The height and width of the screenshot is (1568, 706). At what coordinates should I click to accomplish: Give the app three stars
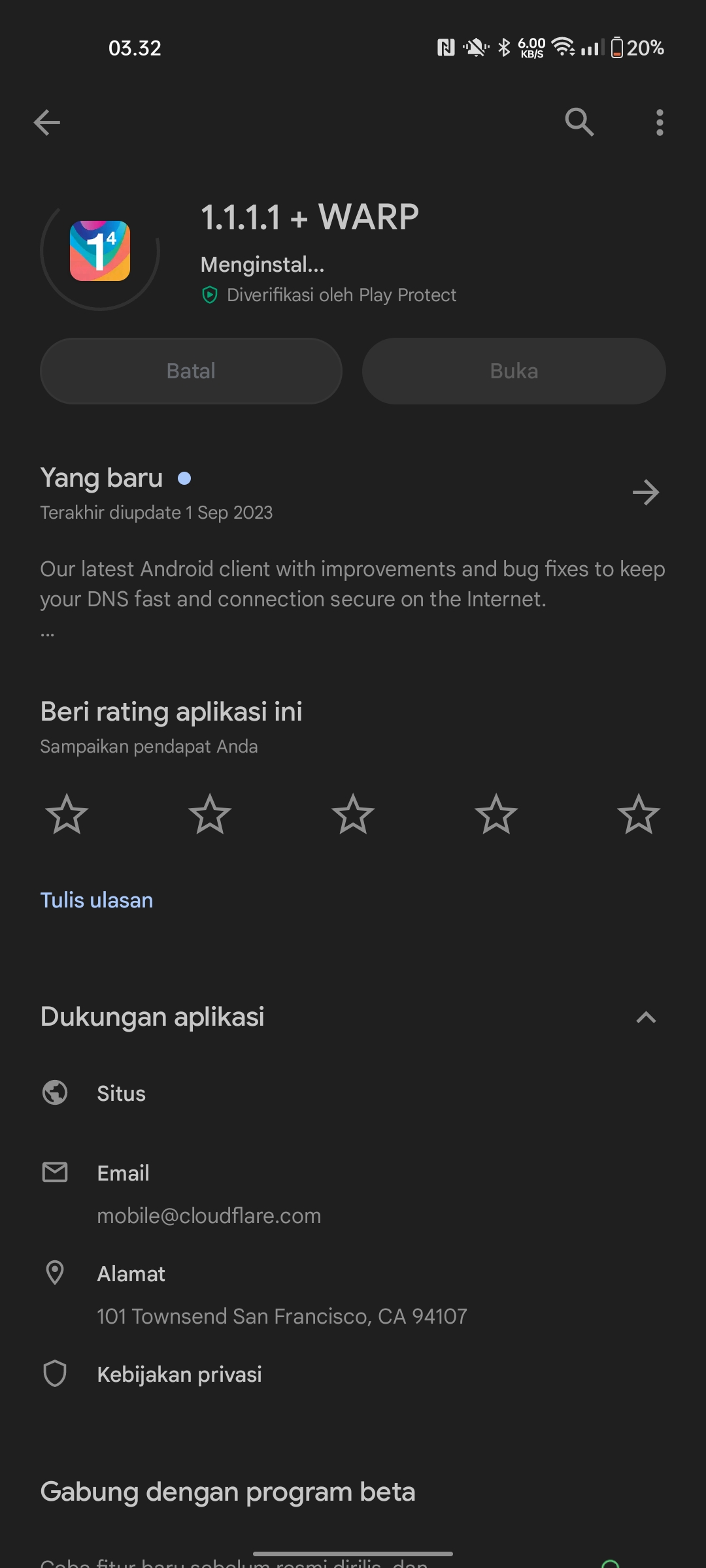coord(353,814)
